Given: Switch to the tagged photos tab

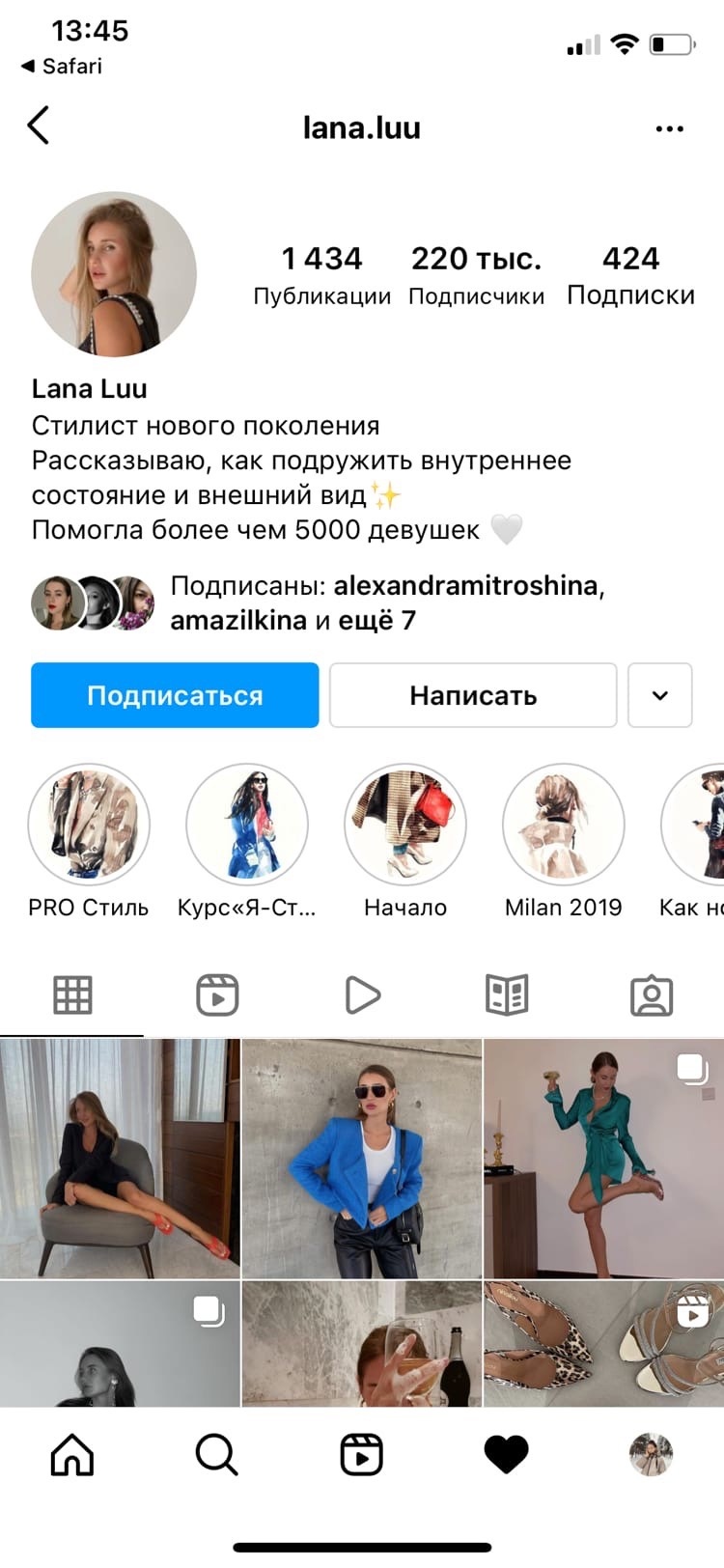Looking at the screenshot, I should point(652,994).
